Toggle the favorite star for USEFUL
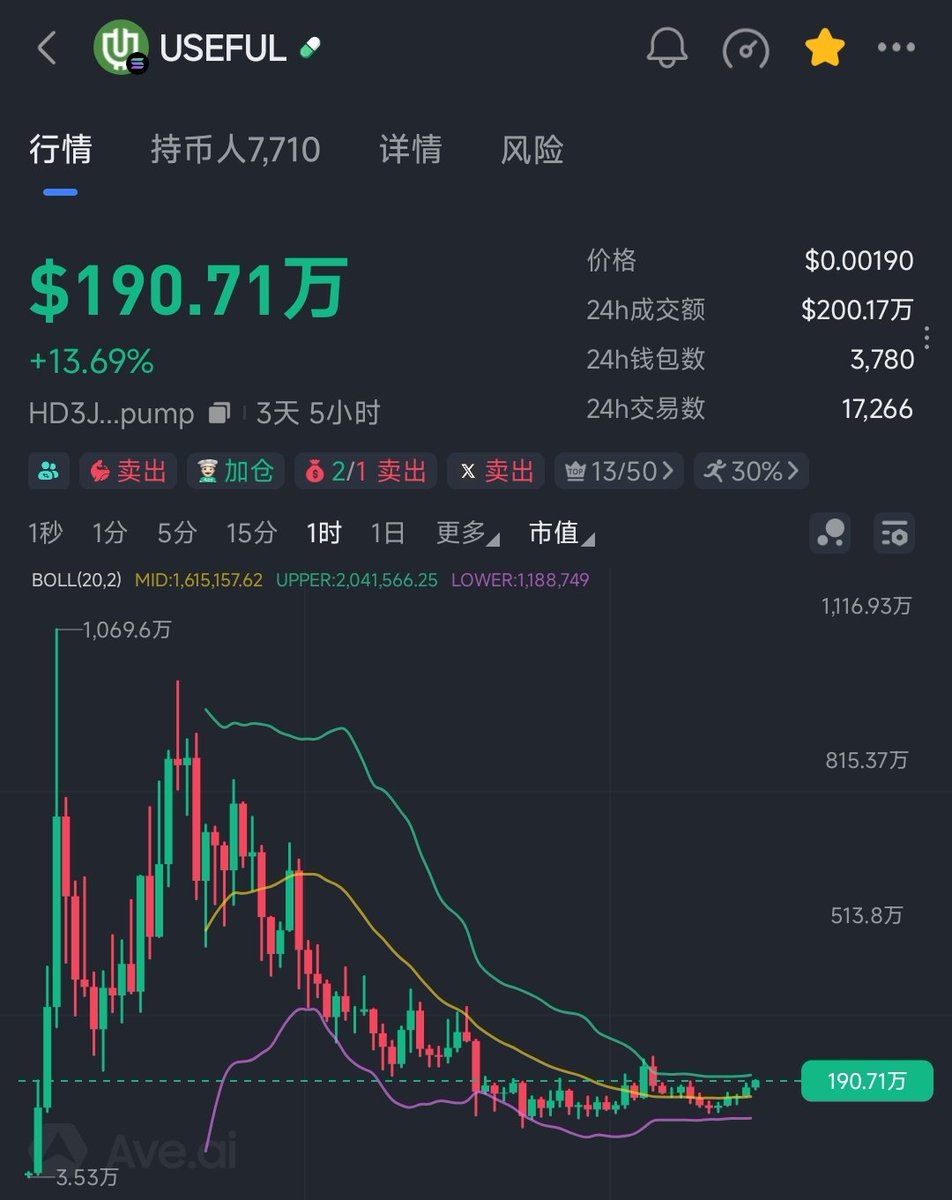Screen dimensions: 952x1200 coord(825,48)
